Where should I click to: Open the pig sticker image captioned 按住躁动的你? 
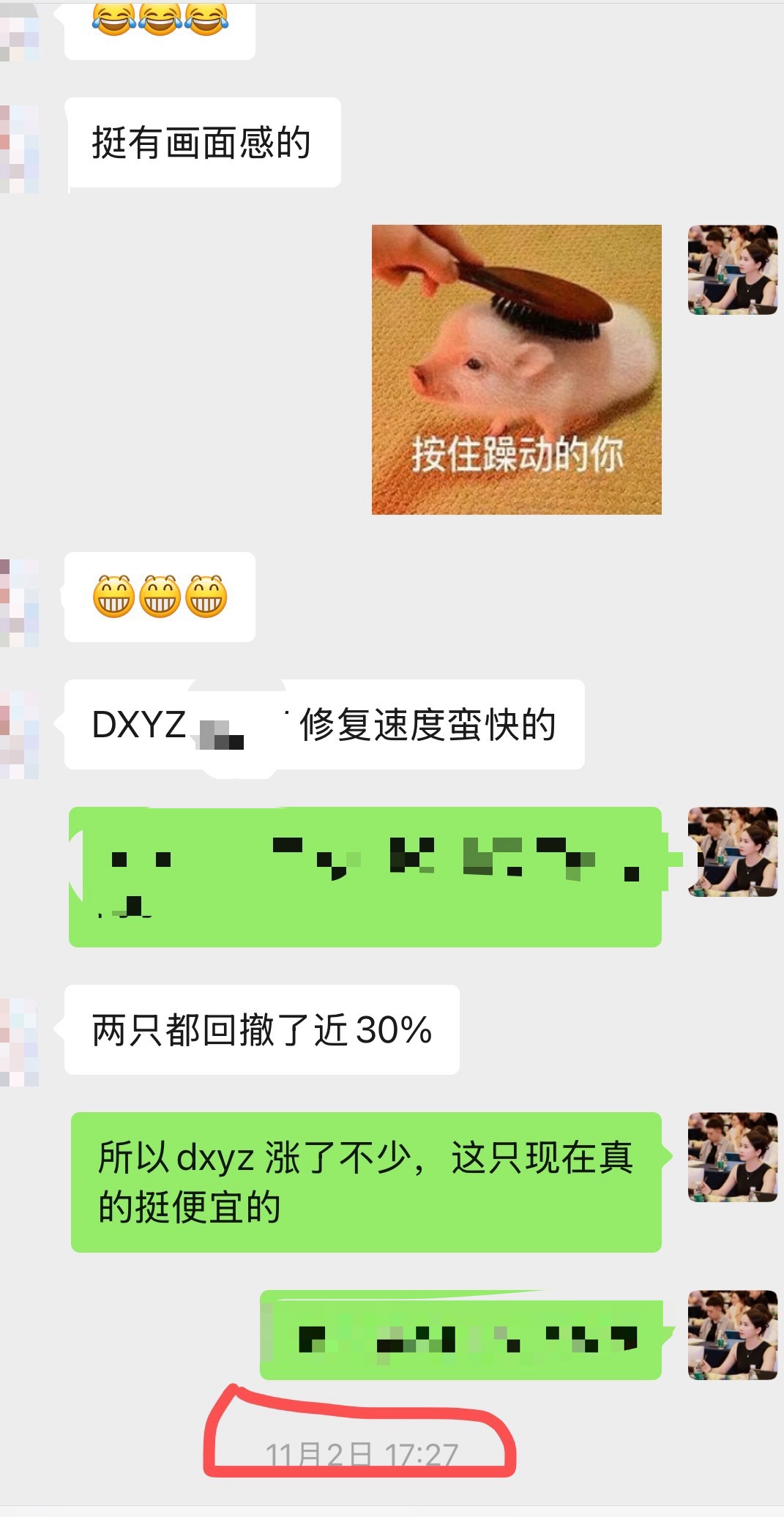point(516,369)
